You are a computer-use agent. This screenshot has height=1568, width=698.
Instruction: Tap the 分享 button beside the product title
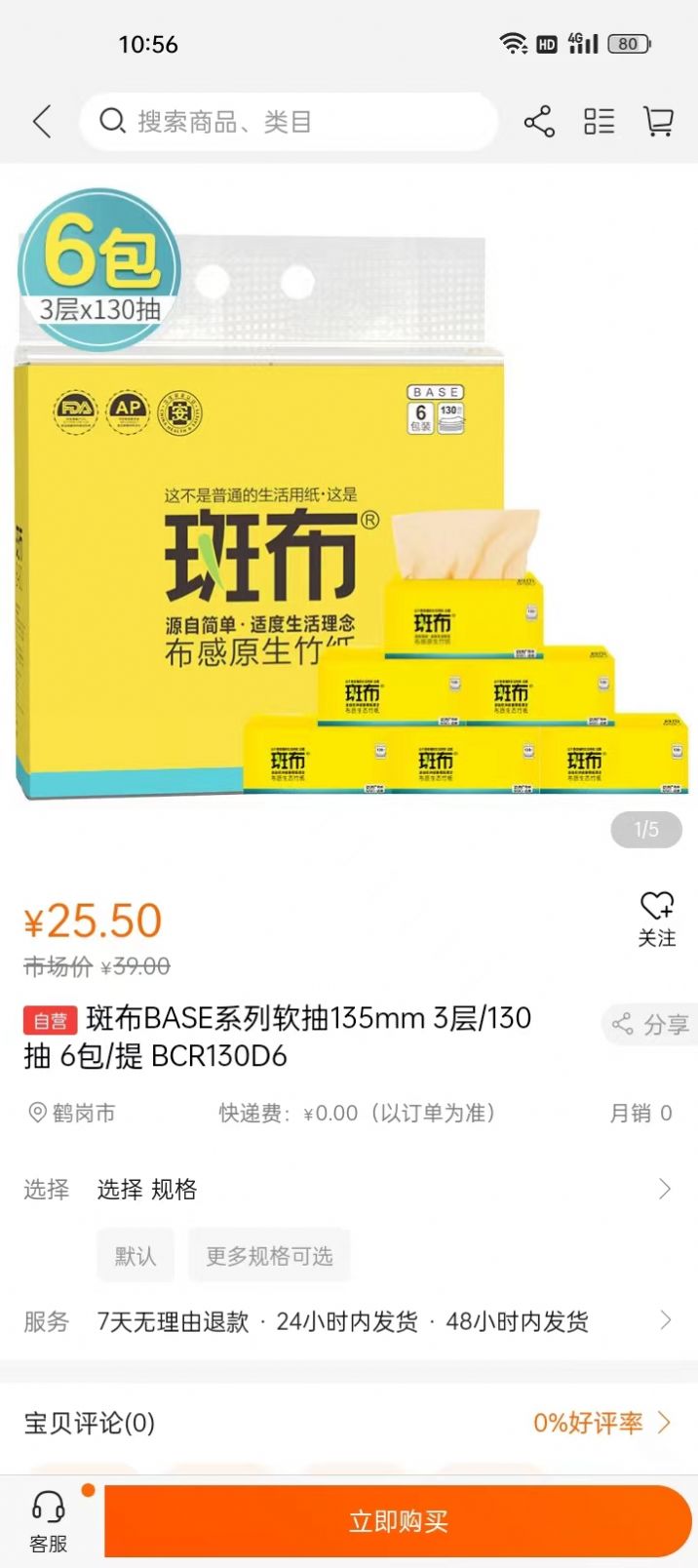tap(650, 1024)
